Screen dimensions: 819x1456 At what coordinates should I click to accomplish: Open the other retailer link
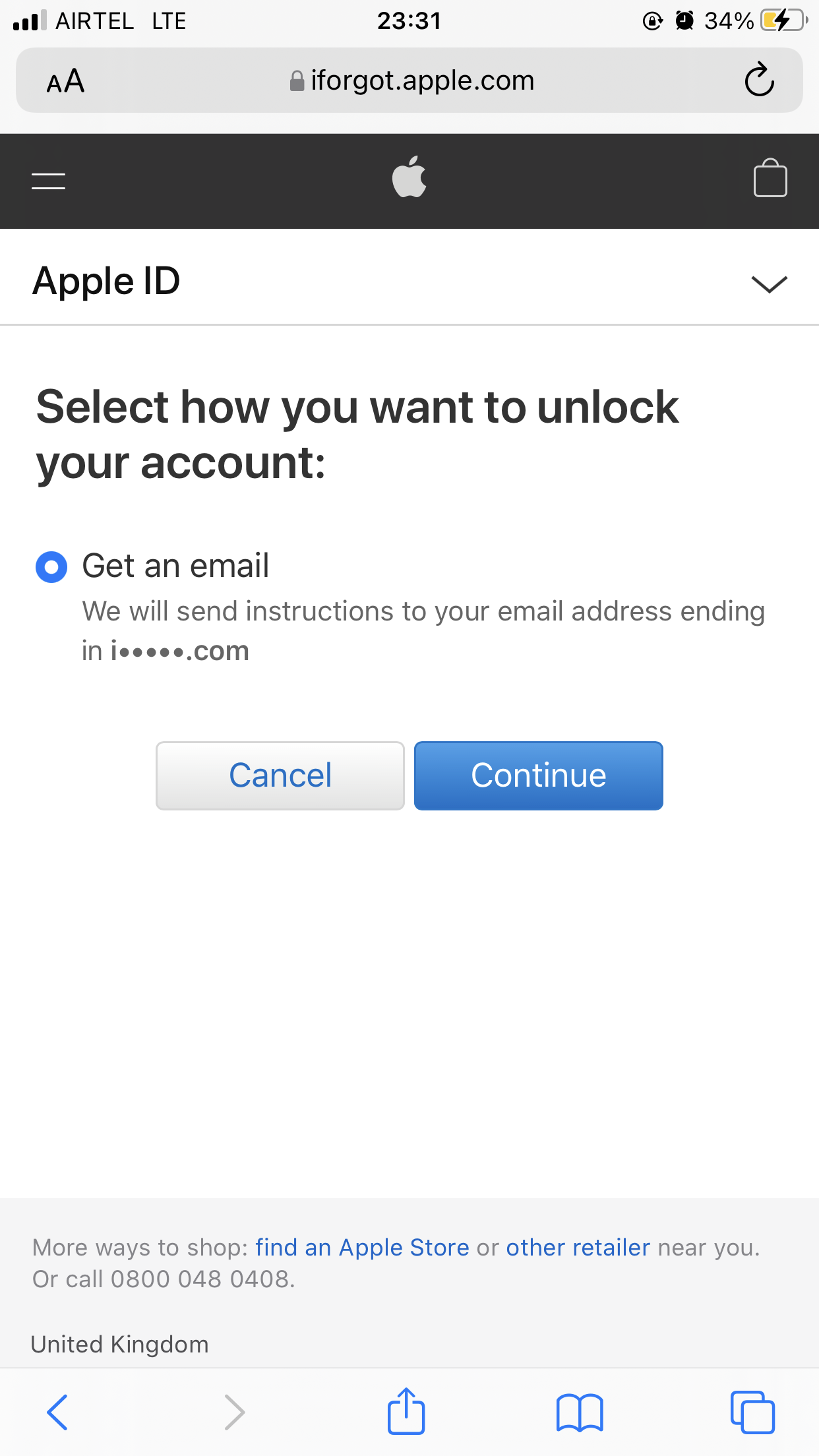click(578, 1248)
